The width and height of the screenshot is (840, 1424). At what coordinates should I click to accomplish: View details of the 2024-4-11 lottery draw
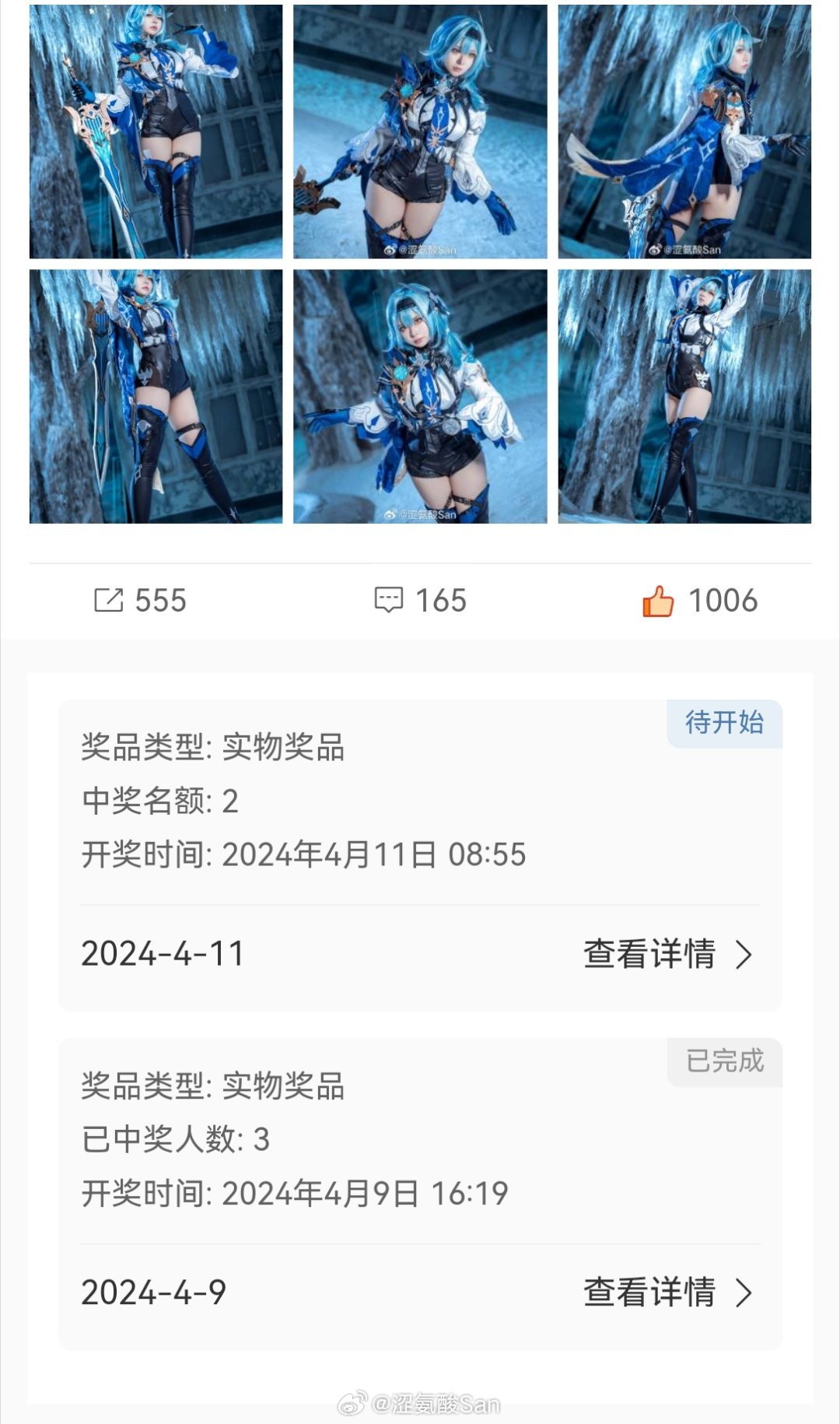pos(667,954)
